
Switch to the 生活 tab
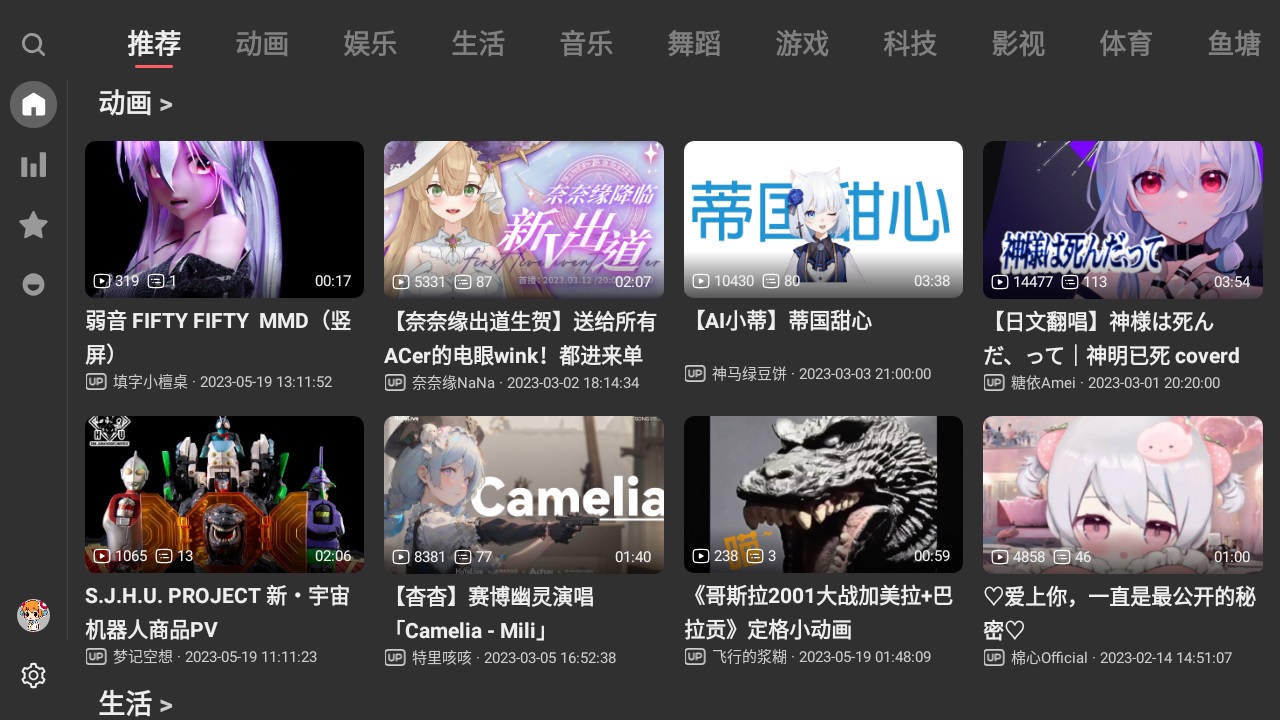click(478, 44)
